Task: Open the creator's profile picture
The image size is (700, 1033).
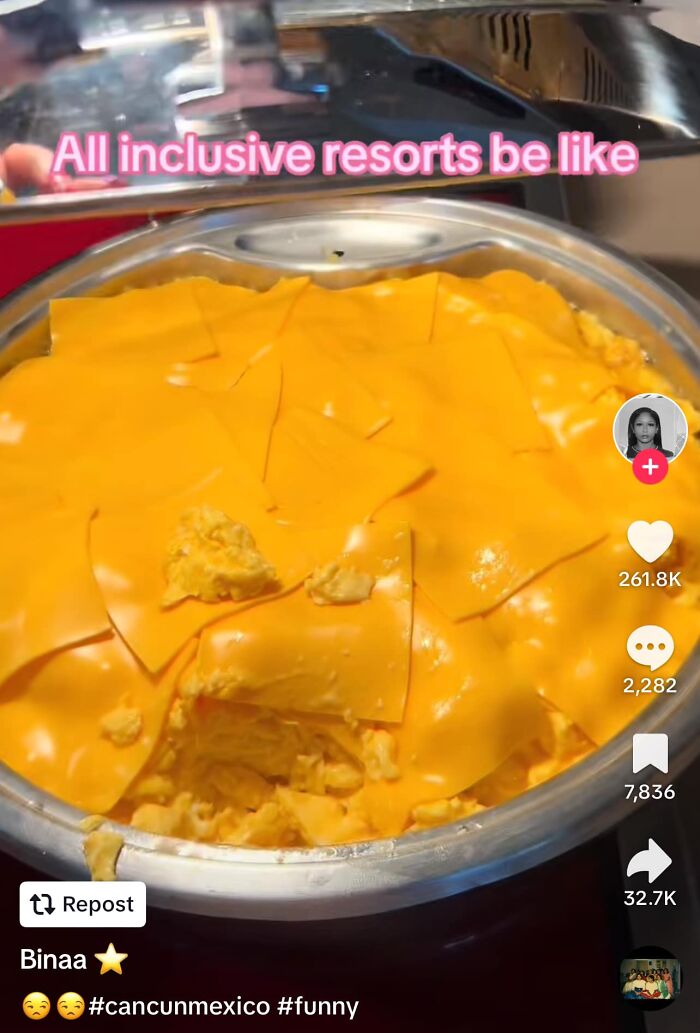Action: [649, 427]
